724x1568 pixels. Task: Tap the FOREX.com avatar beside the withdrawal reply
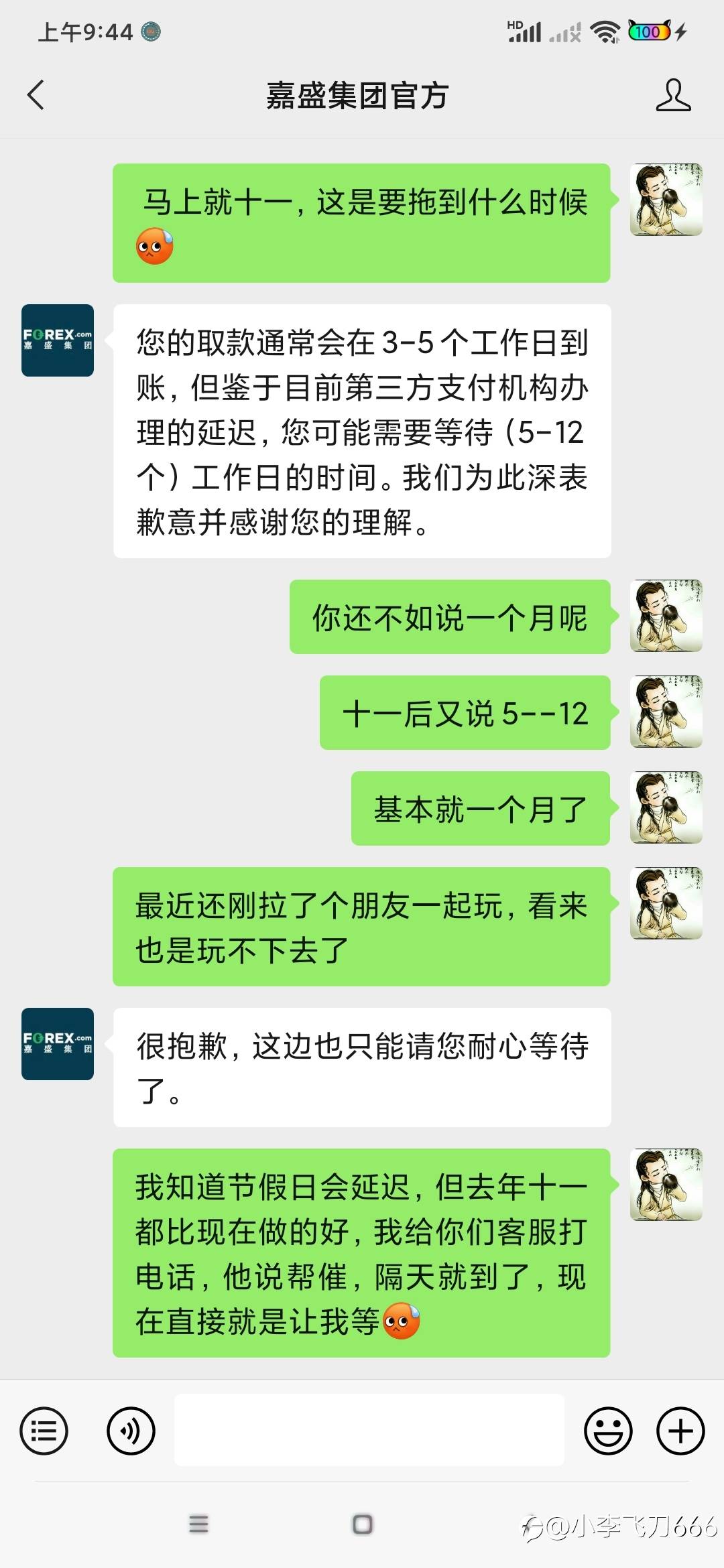(x=58, y=340)
